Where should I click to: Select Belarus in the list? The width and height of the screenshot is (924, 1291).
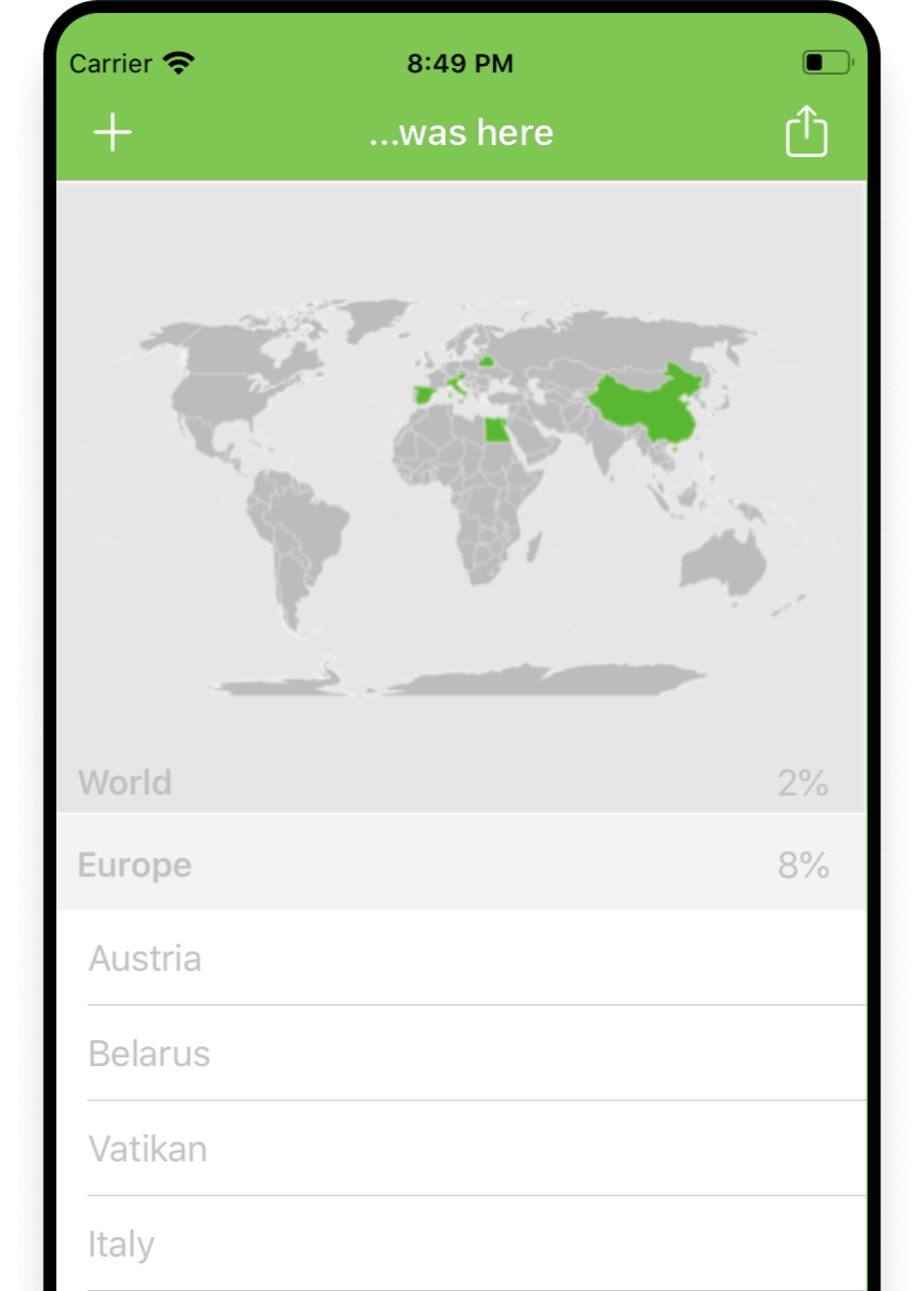(x=462, y=1053)
